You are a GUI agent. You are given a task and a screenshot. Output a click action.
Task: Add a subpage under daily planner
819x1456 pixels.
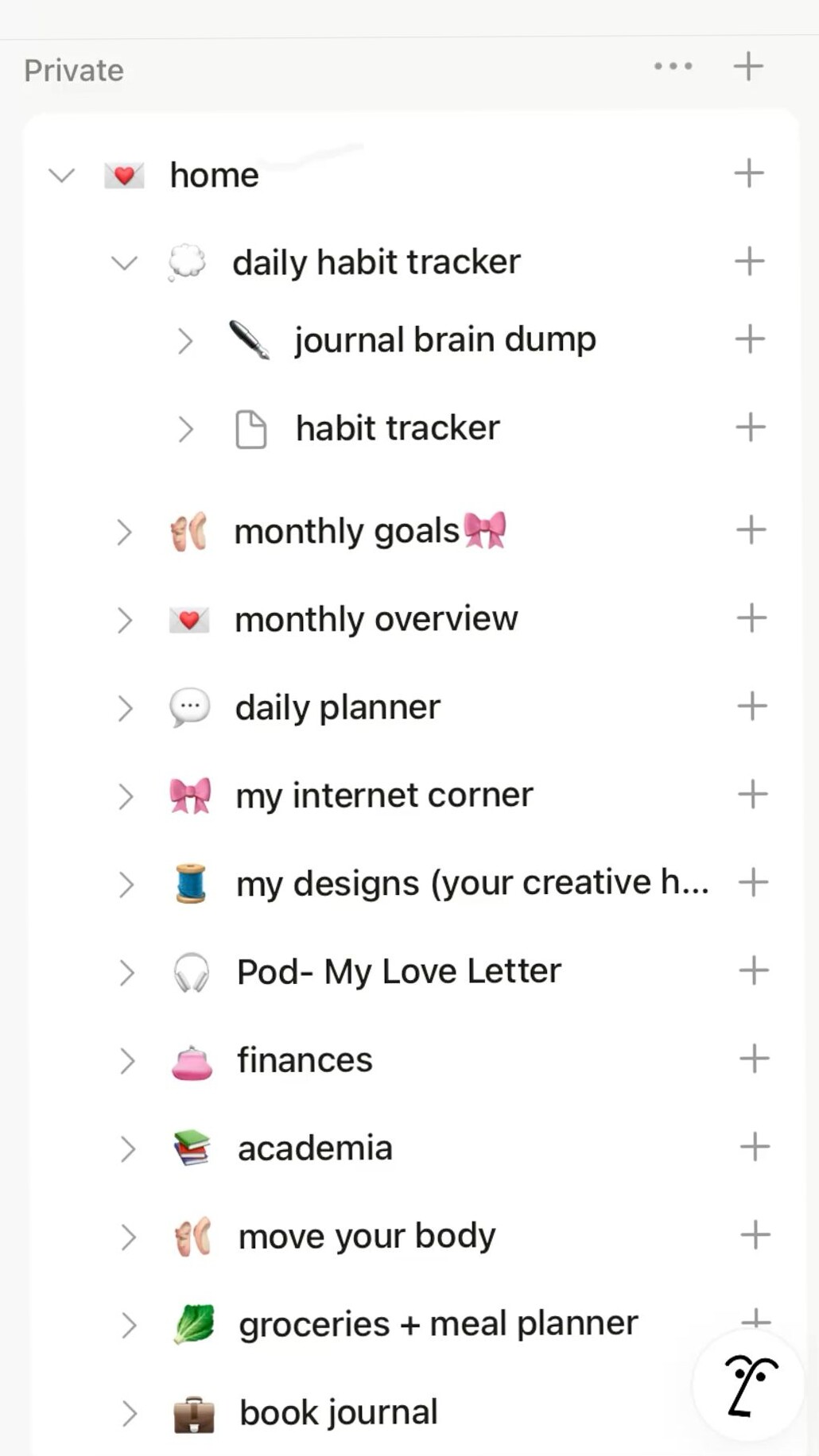[754, 707]
